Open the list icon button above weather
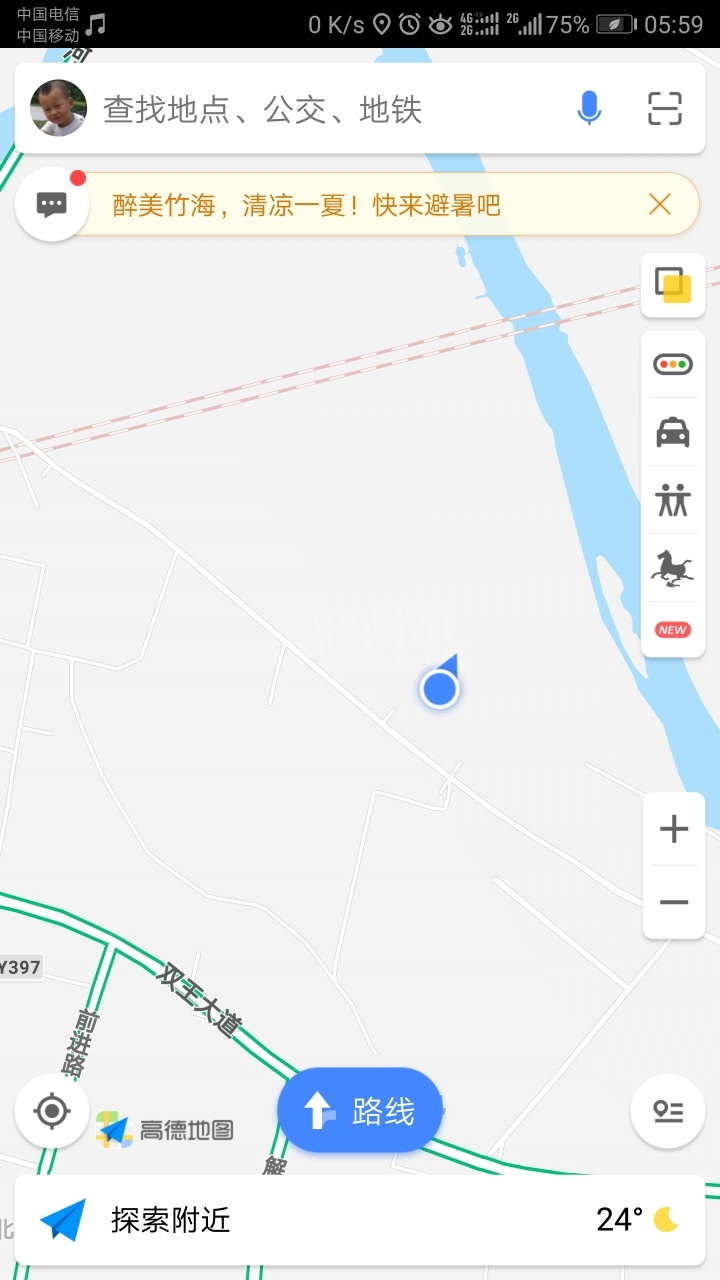The height and width of the screenshot is (1280, 720). point(667,1111)
